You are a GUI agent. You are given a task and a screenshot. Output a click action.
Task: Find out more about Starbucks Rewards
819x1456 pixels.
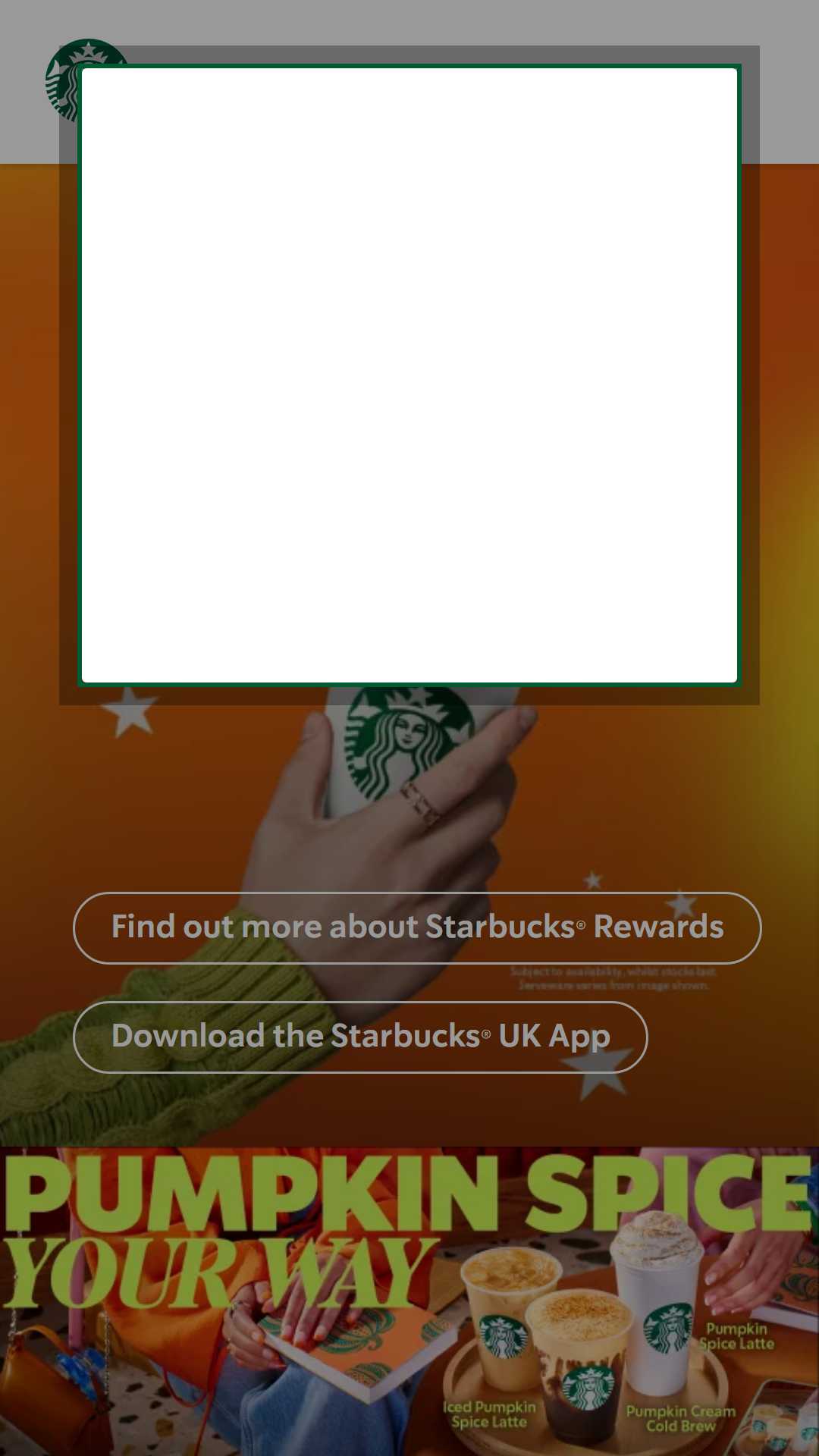click(417, 927)
